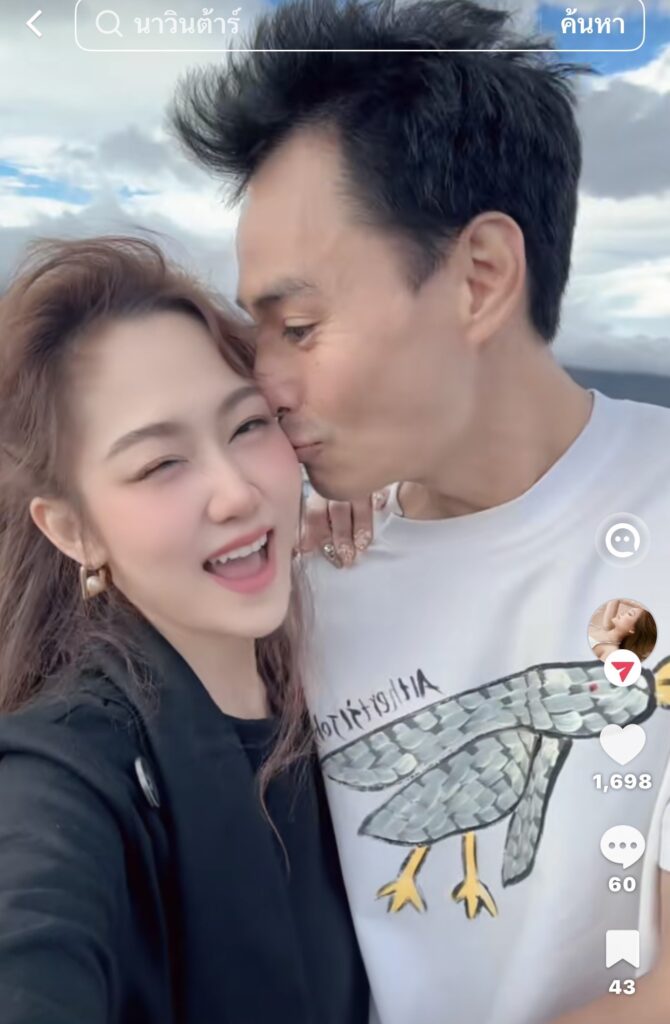Like this video with the heart
The width and height of the screenshot is (670, 1024).
point(622,744)
